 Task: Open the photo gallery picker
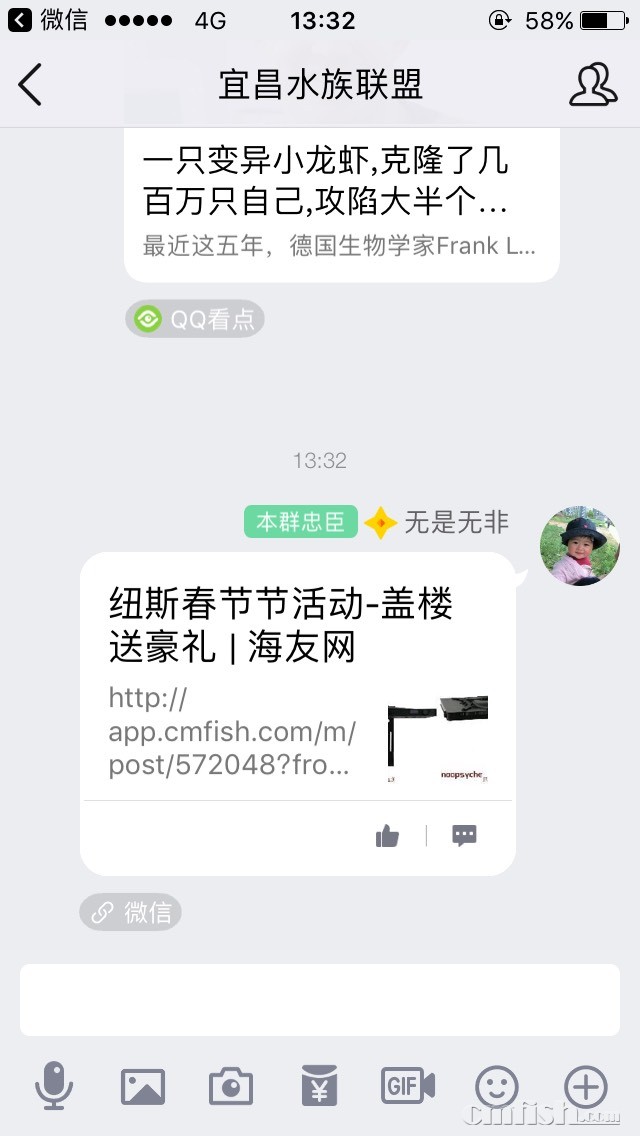[142, 1086]
